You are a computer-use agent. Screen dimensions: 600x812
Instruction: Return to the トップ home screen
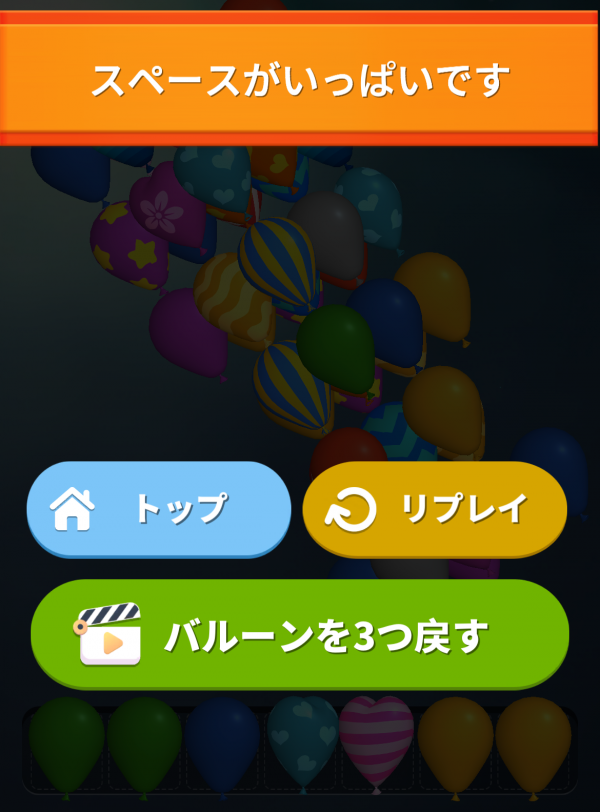point(158,508)
